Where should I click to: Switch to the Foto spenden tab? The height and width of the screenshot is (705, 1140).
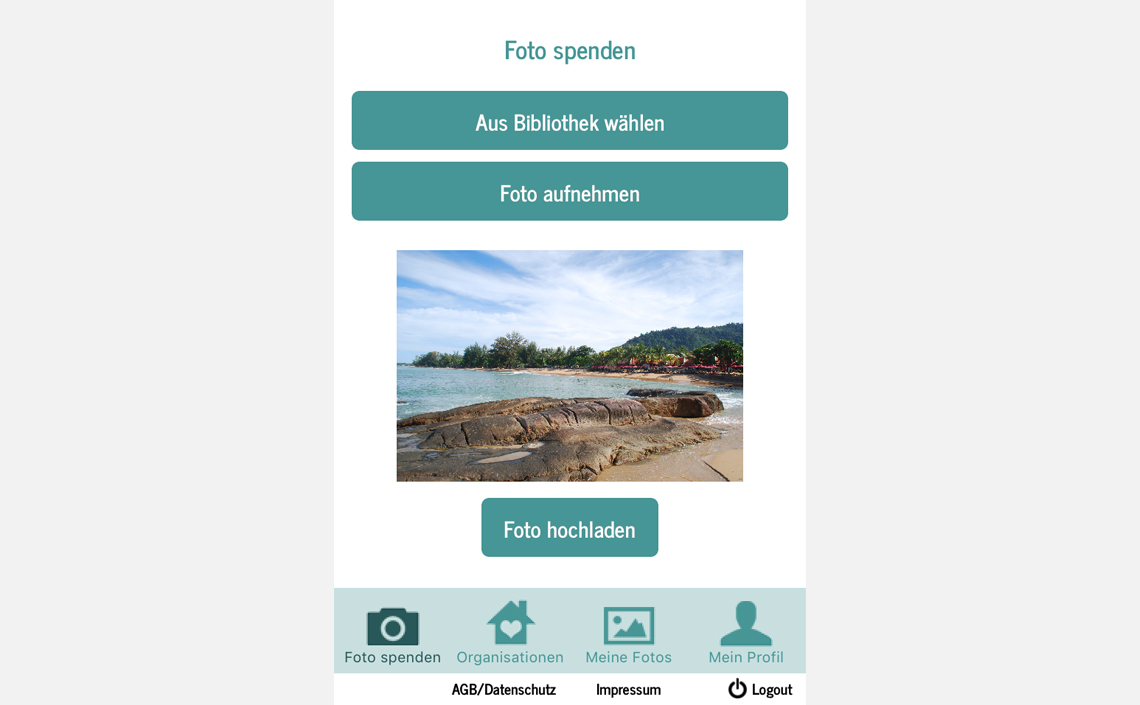pyautogui.click(x=393, y=634)
